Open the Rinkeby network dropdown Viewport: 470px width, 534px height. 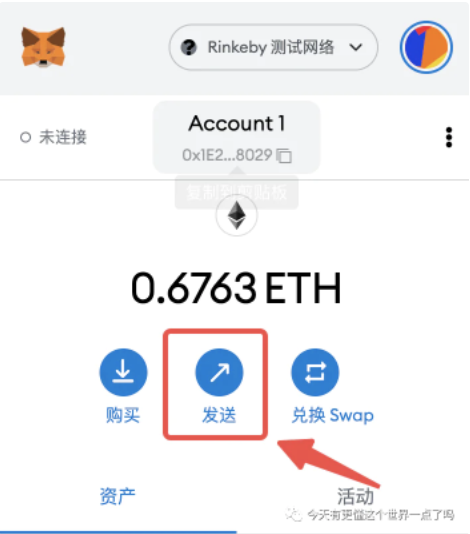273,47
